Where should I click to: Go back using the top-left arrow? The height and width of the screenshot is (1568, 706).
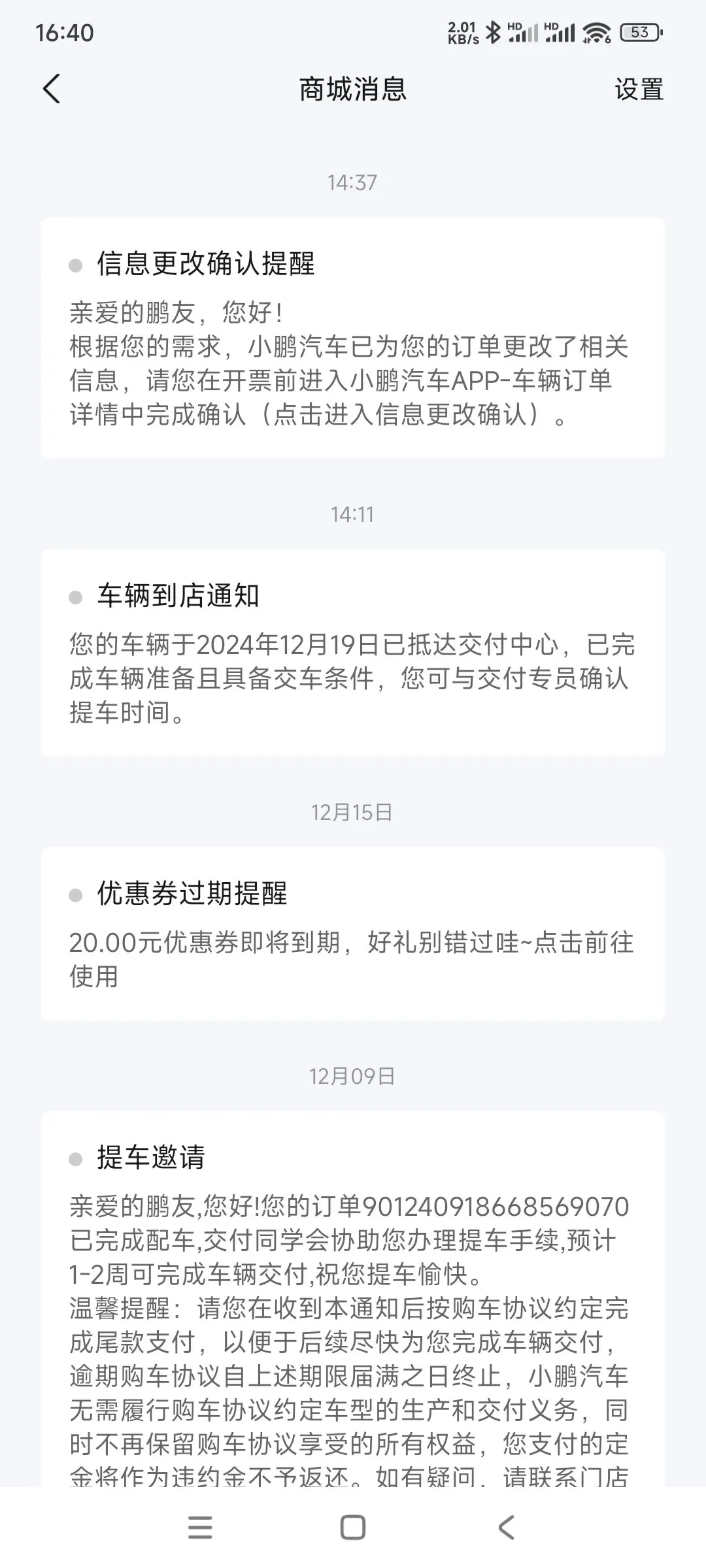coord(52,89)
